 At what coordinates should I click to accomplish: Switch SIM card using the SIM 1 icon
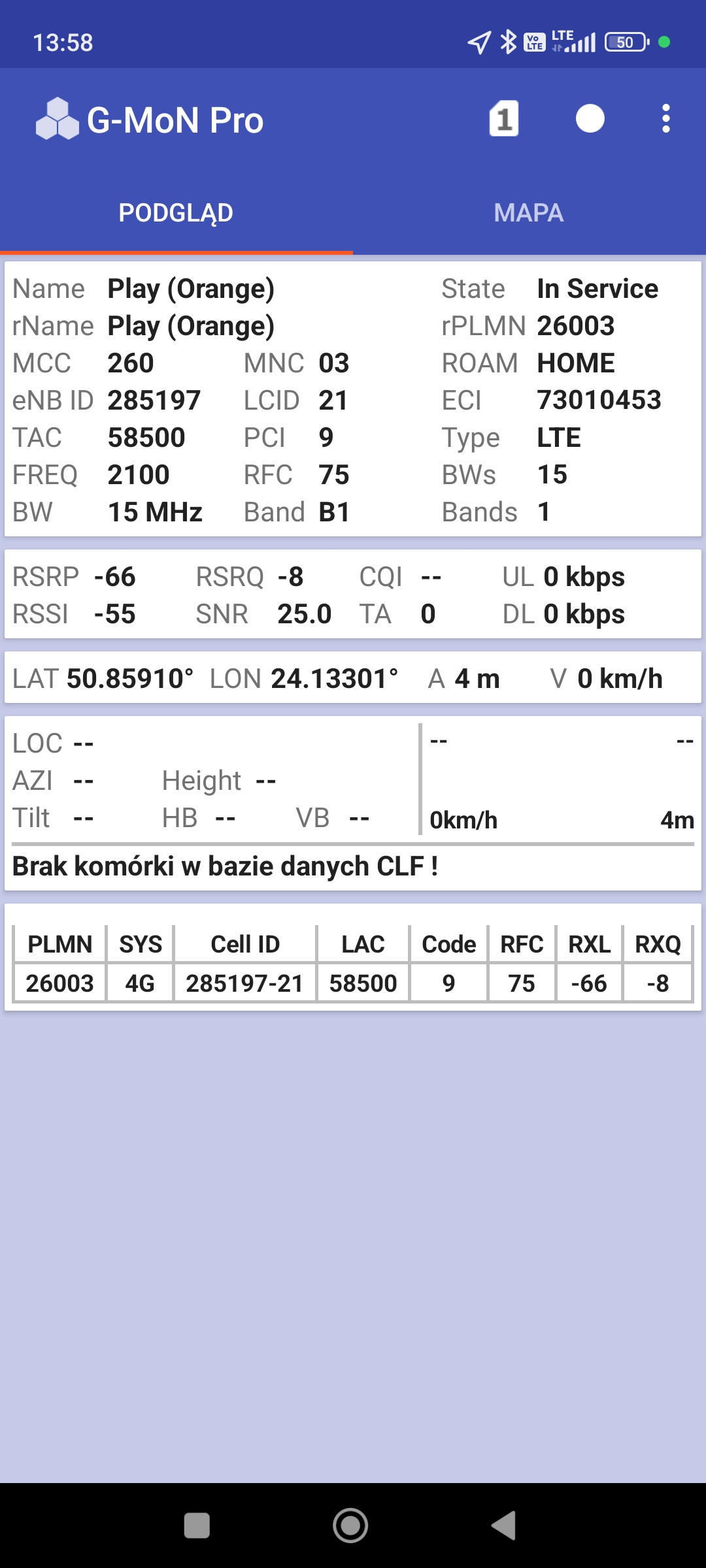click(x=503, y=119)
